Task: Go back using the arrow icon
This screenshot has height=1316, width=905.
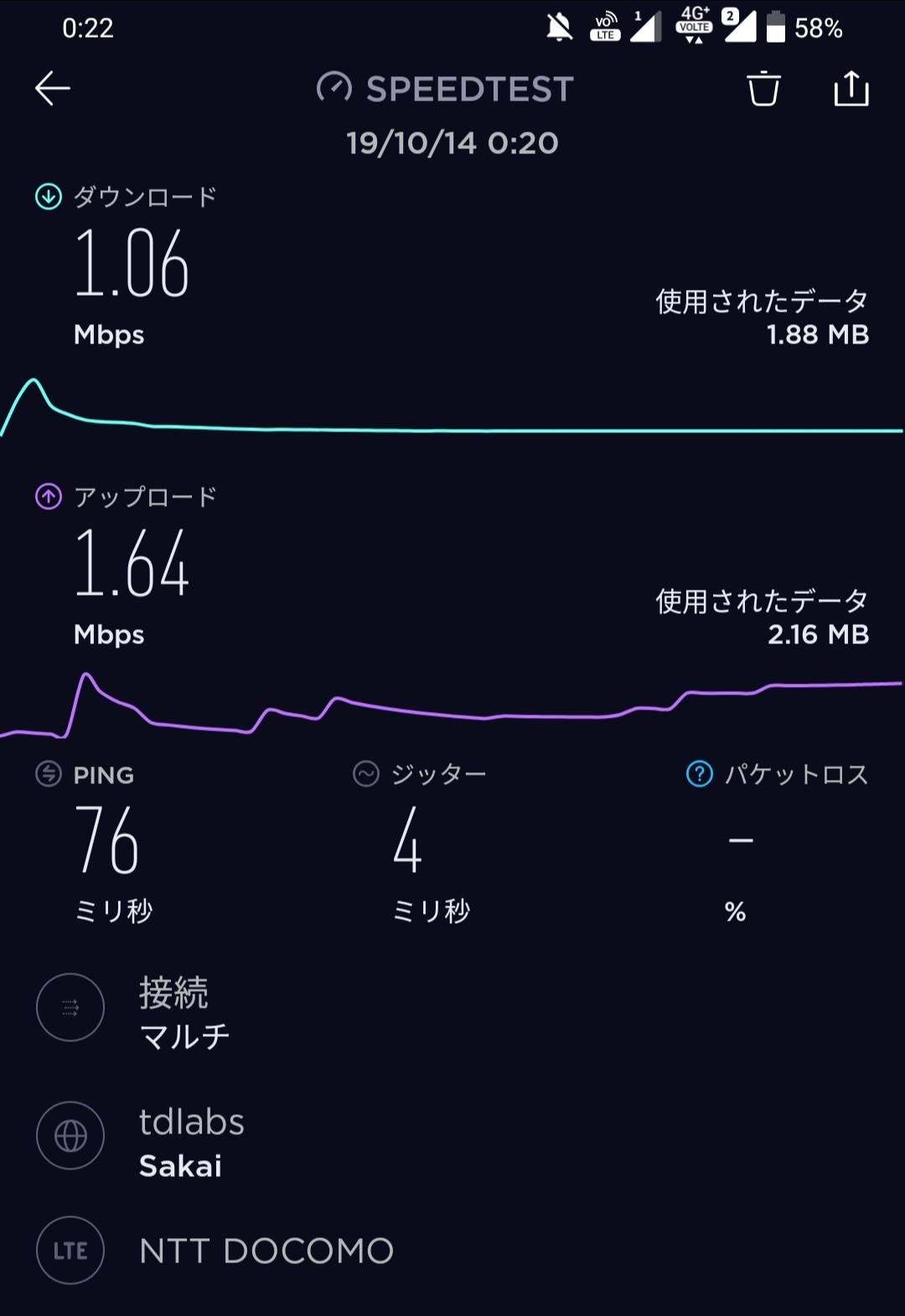Action: [52, 89]
